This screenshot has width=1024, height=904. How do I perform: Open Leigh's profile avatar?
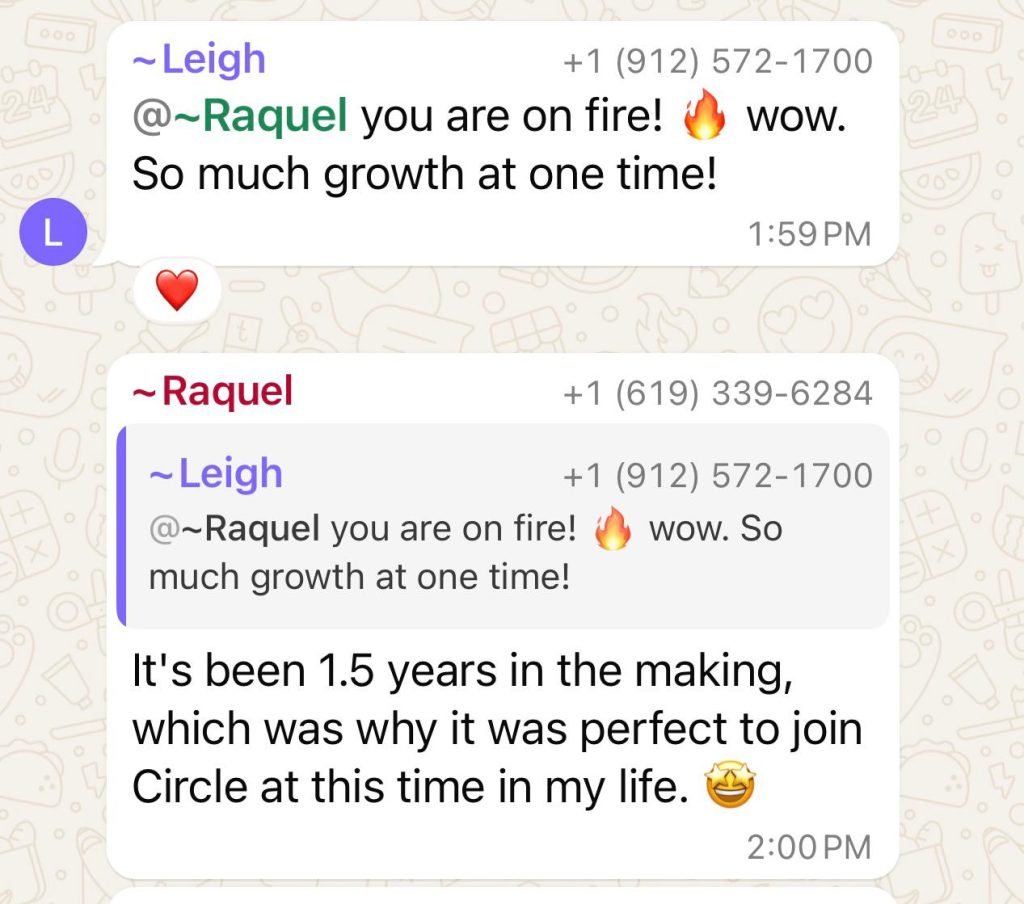point(54,235)
